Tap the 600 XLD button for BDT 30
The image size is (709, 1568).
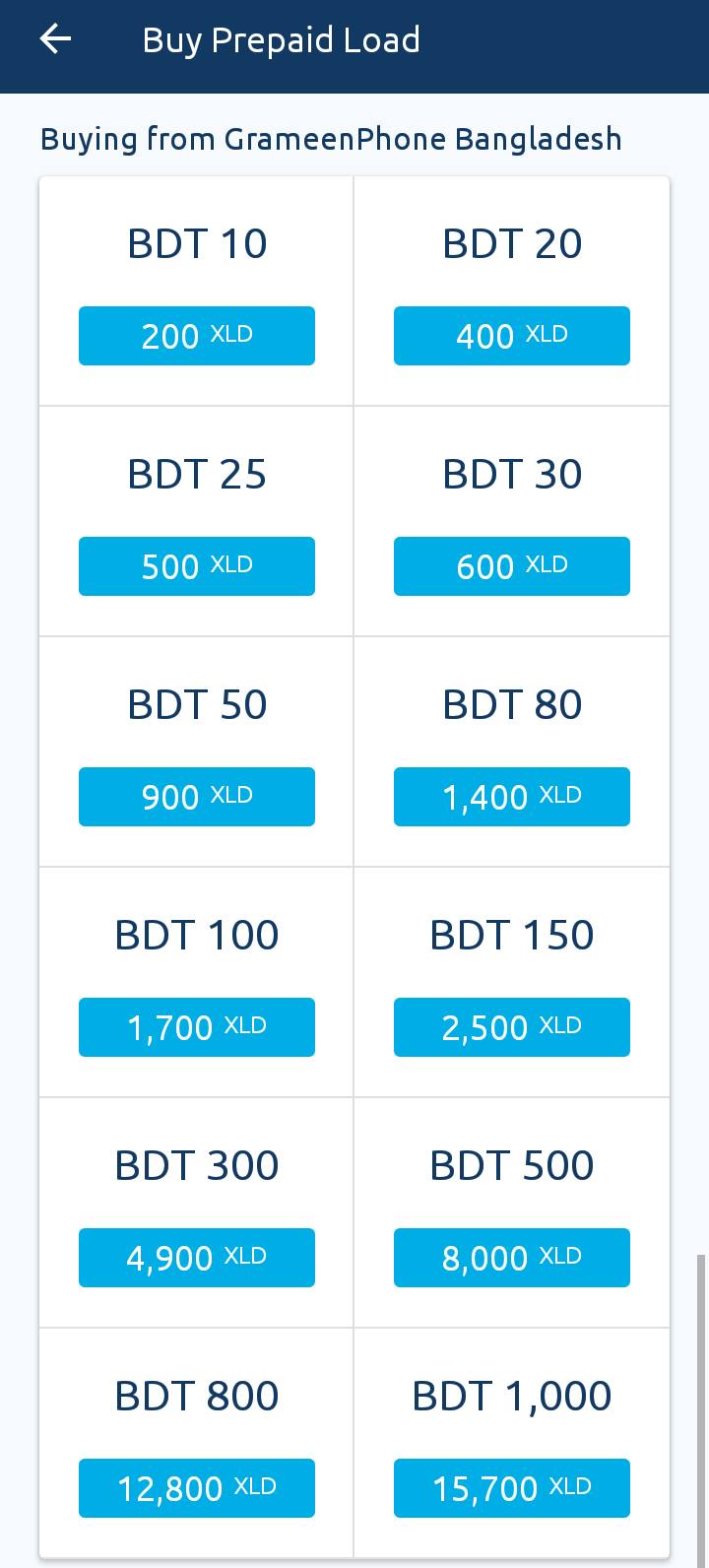pos(512,566)
